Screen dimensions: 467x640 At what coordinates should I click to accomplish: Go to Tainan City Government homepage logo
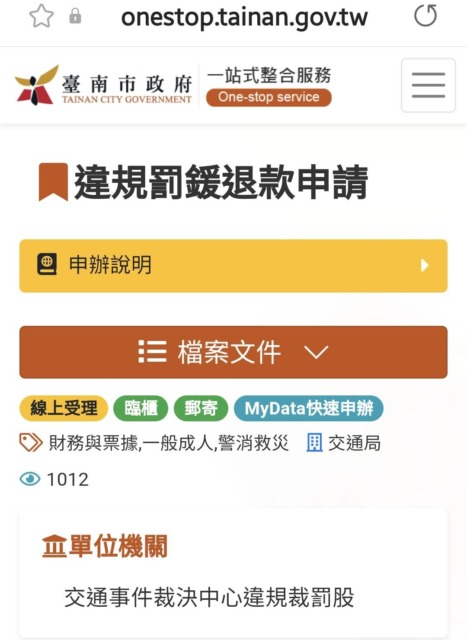click(x=104, y=85)
